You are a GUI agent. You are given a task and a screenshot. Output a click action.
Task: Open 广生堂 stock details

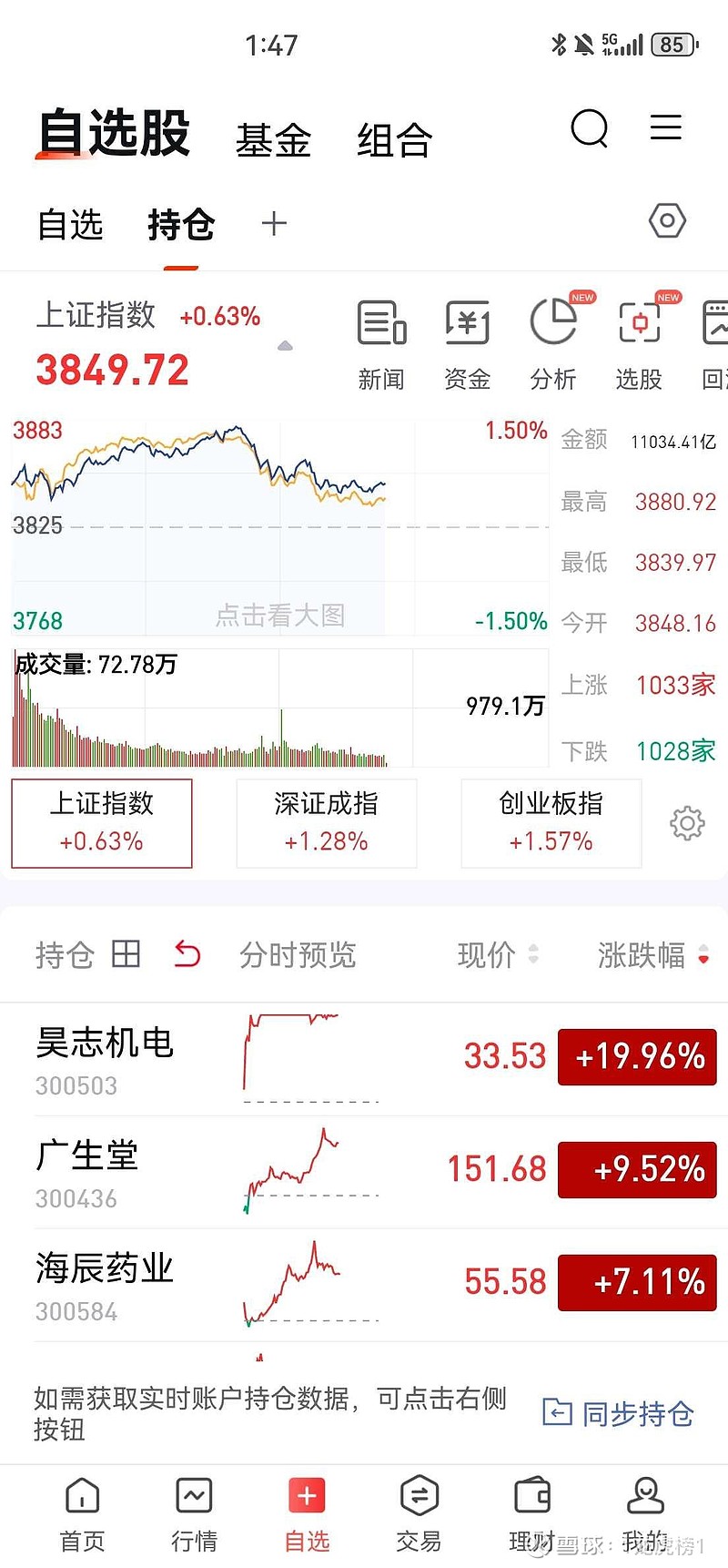[x=364, y=1172]
